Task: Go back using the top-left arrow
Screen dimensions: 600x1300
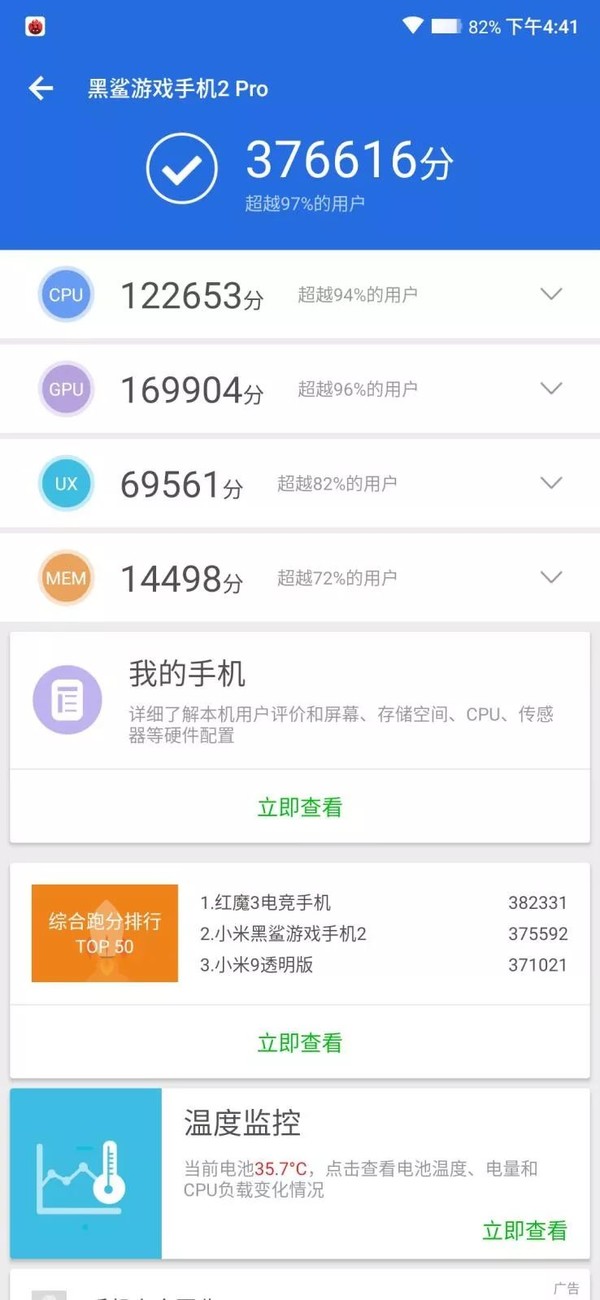Action: click(40, 88)
